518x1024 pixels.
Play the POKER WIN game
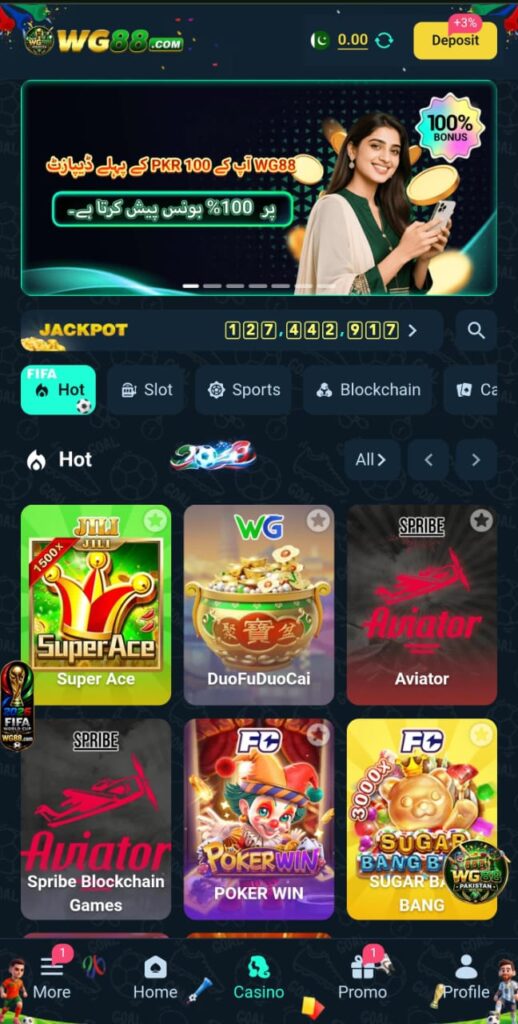(x=259, y=819)
